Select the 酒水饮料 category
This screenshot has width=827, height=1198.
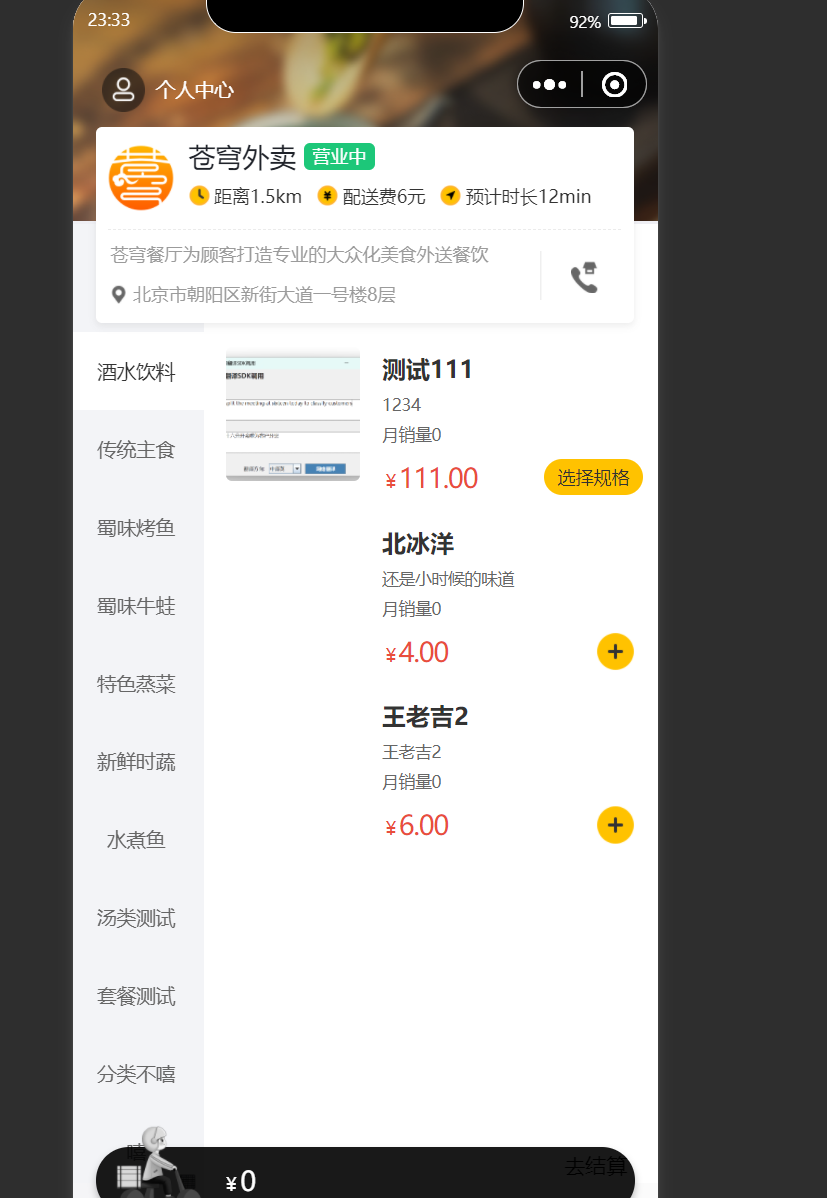[136, 372]
